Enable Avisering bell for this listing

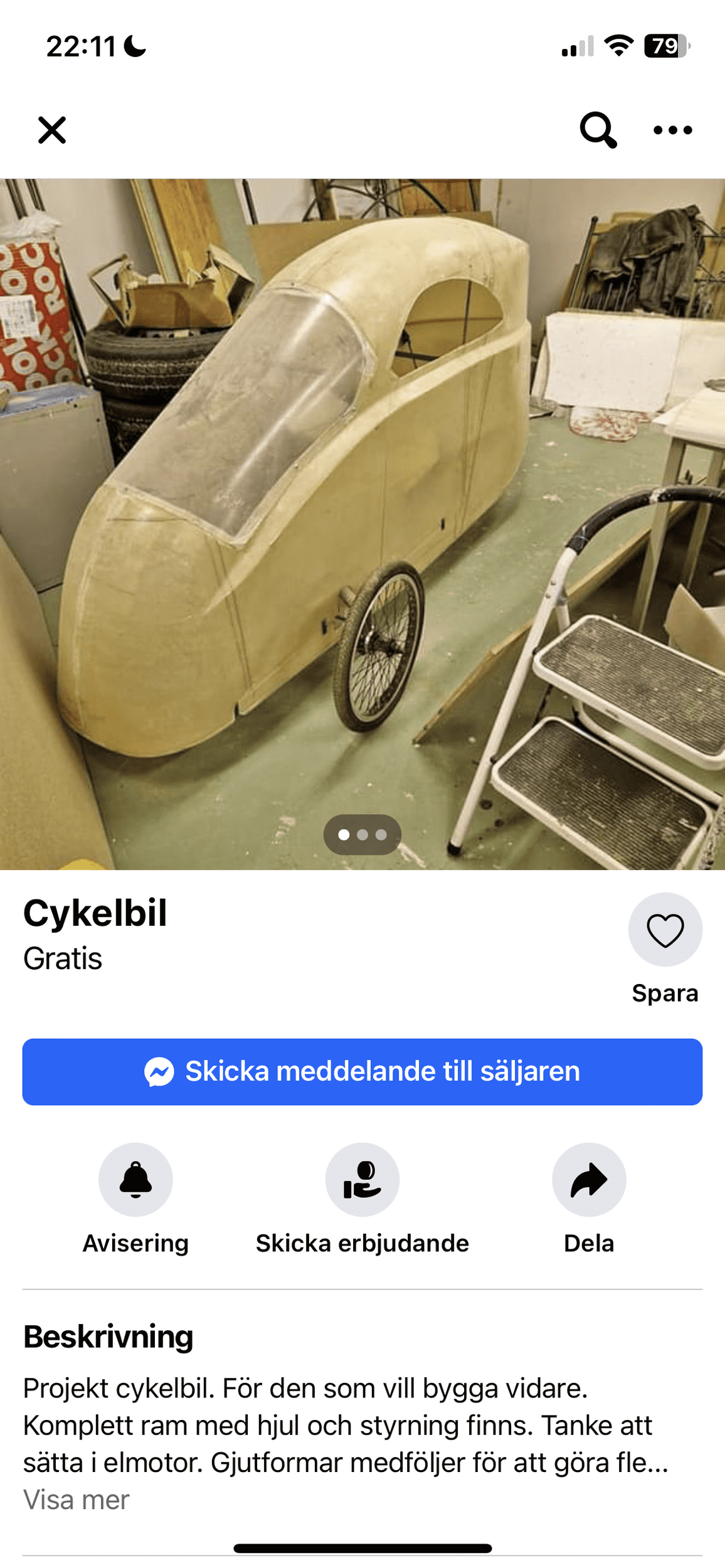click(135, 1179)
